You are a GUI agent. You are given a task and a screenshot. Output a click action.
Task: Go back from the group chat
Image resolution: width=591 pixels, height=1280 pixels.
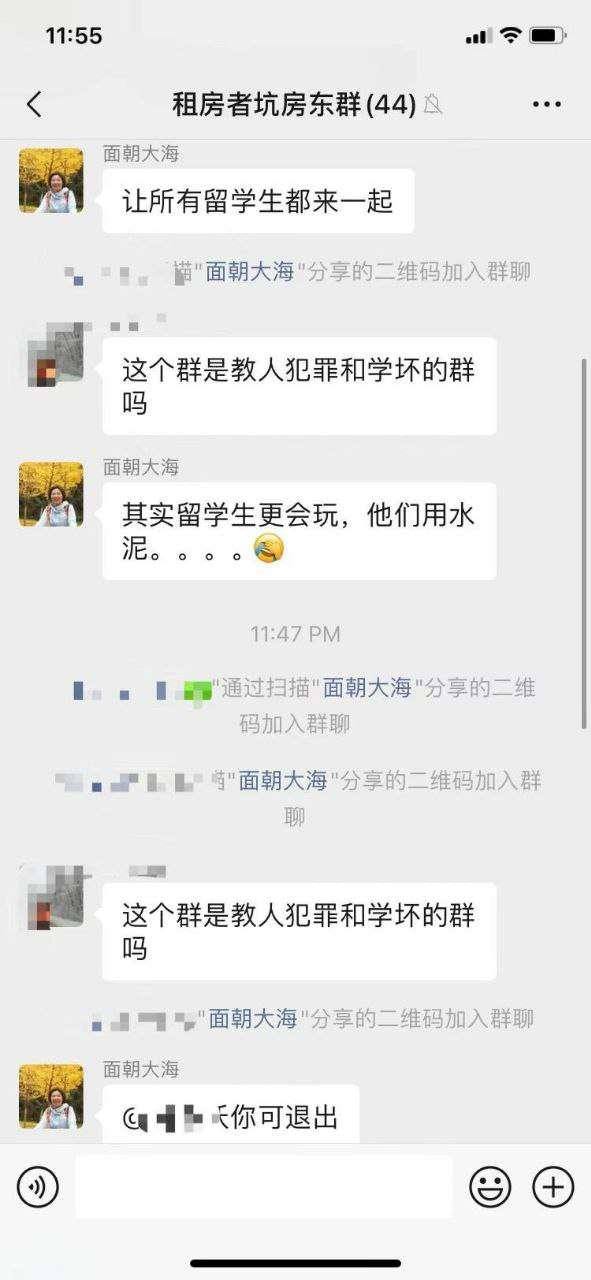tap(34, 104)
